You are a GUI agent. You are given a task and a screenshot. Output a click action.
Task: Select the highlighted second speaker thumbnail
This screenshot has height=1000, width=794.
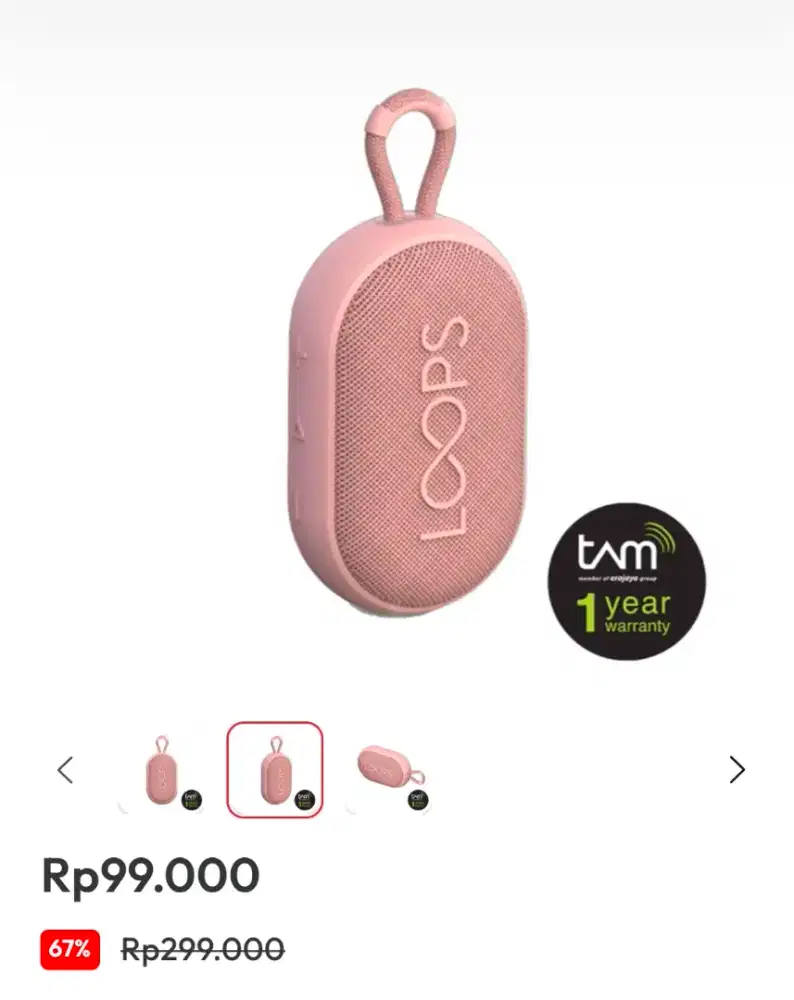[x=275, y=770]
